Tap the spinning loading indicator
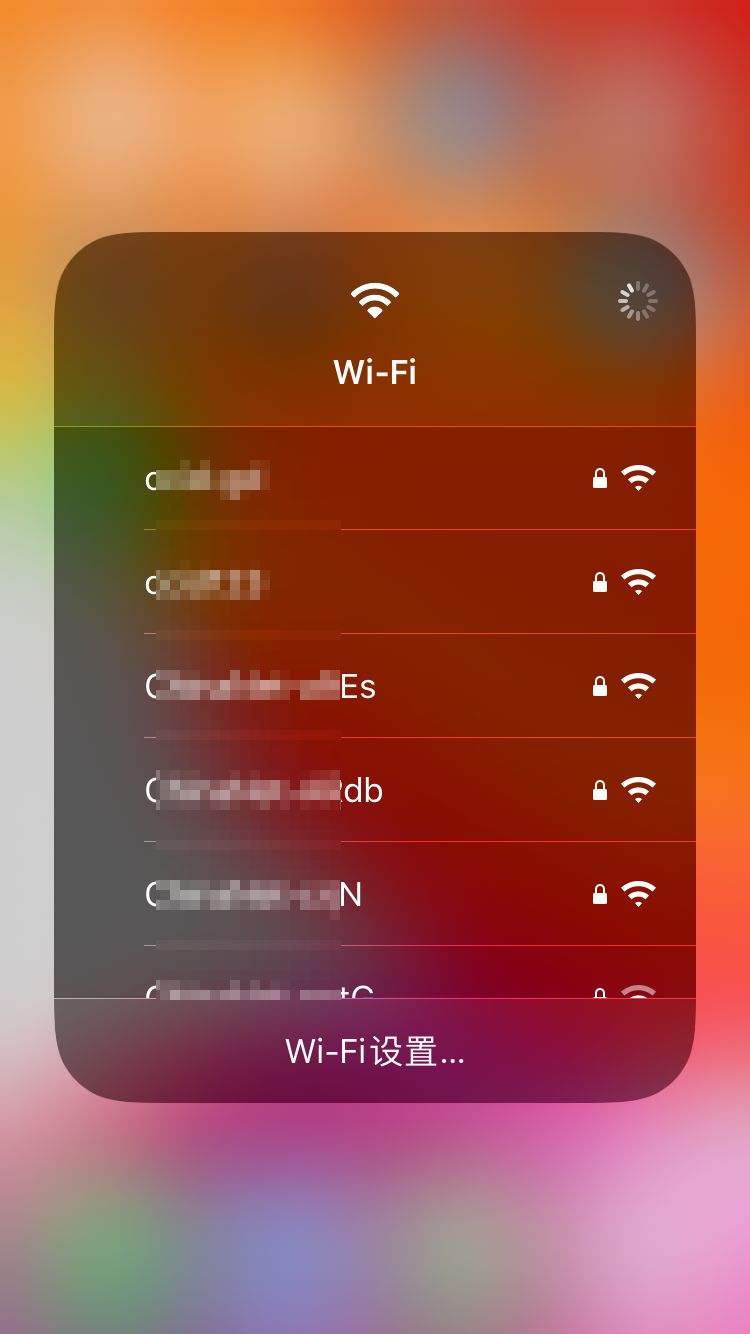This screenshot has height=1334, width=750. point(637,300)
